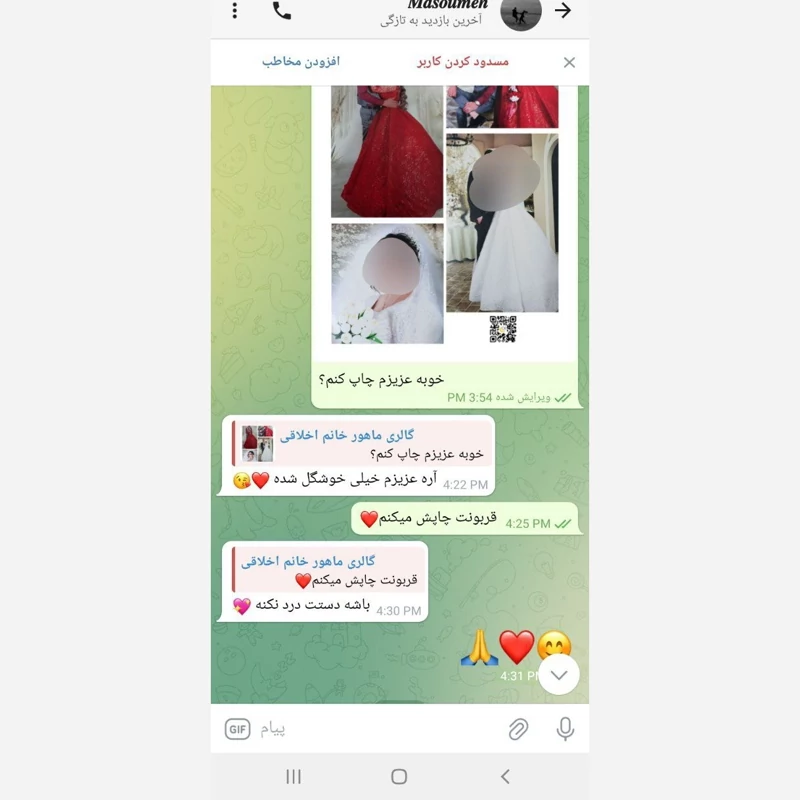The height and width of the screenshot is (800, 800).
Task: Tap مسدود کردن کاربر to block user
Action: [463, 62]
